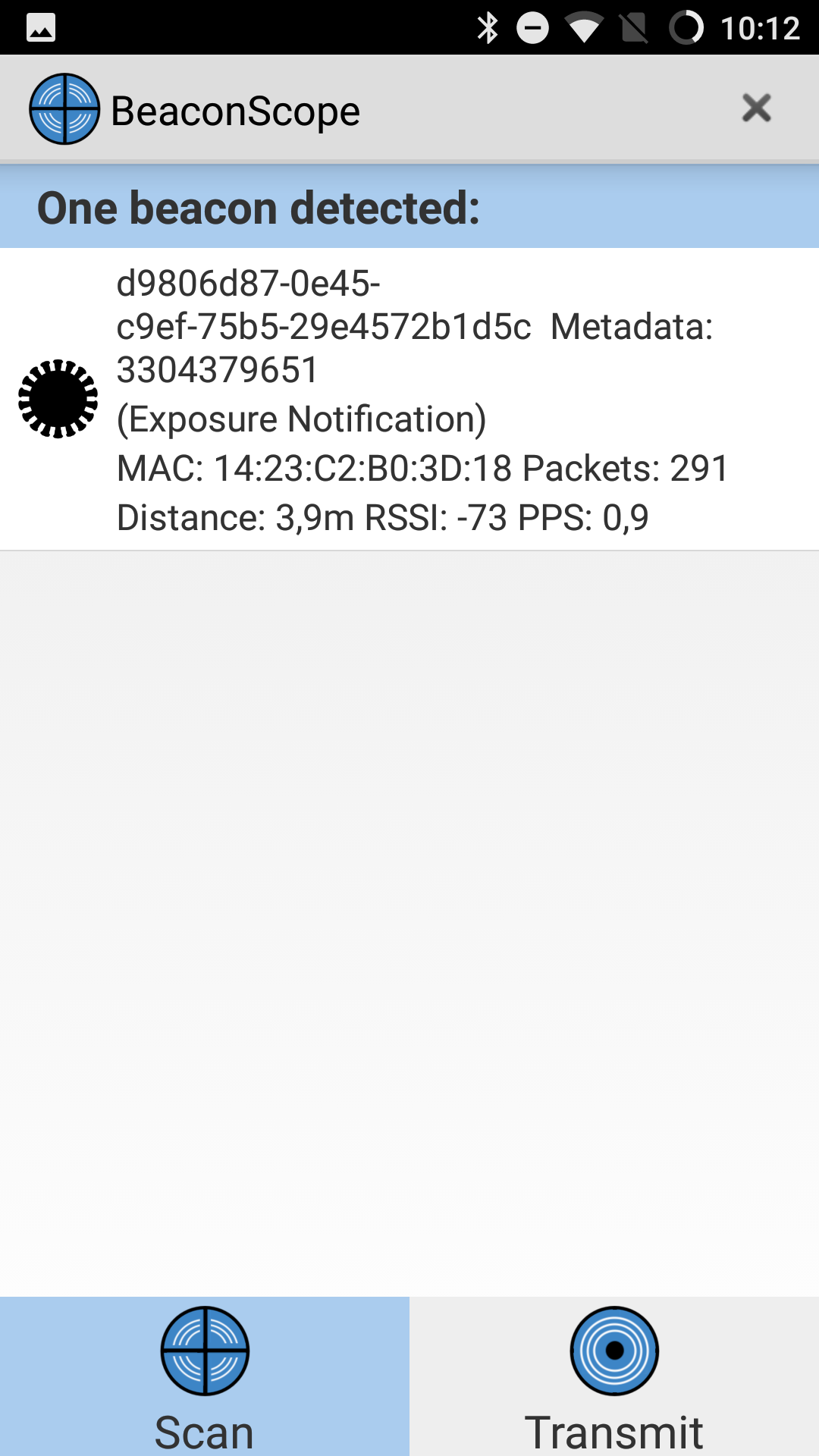819x1456 pixels.
Task: Click the One beacon detected header
Action: tap(260, 206)
